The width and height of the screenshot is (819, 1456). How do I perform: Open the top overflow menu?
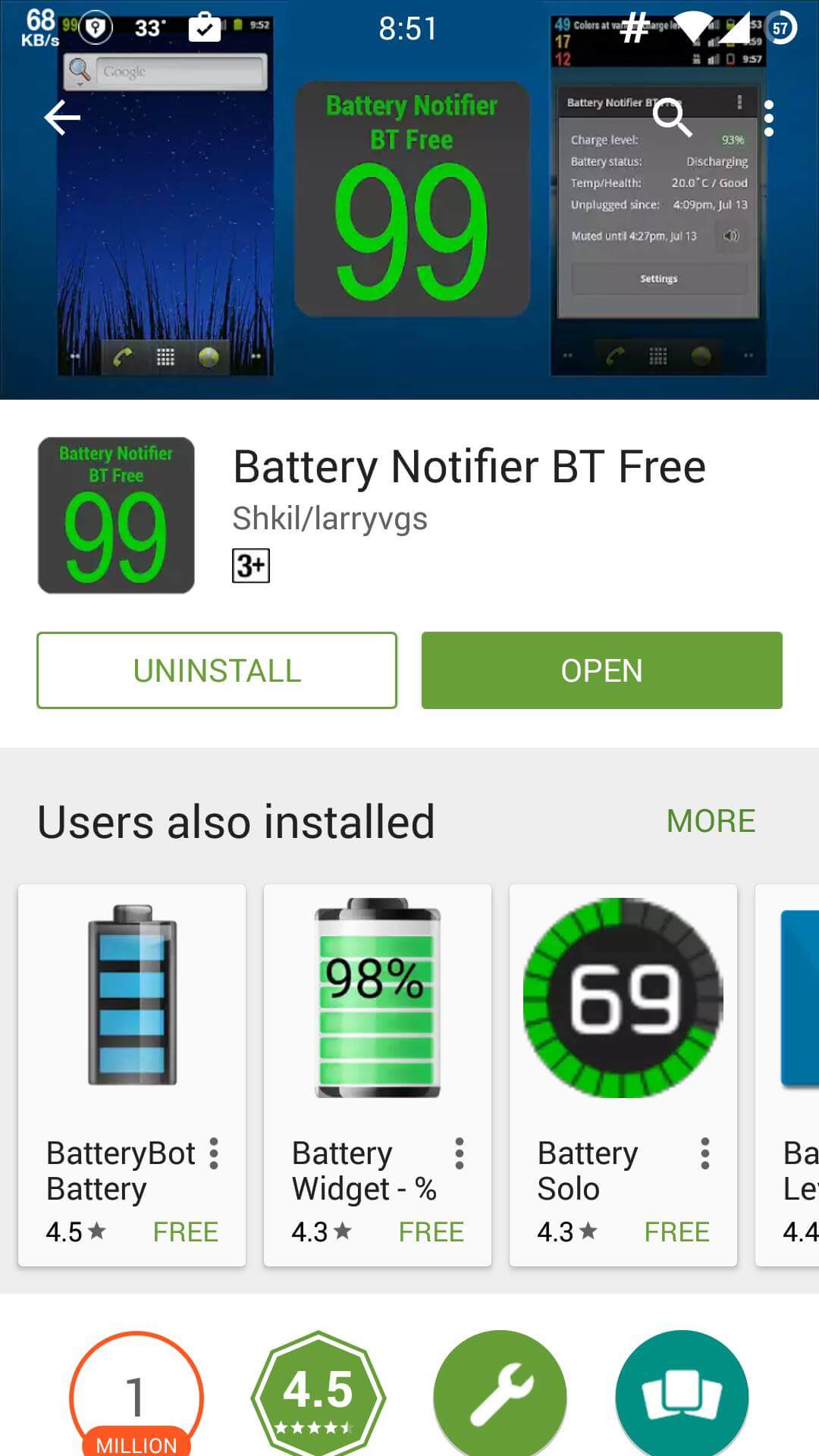tap(769, 118)
